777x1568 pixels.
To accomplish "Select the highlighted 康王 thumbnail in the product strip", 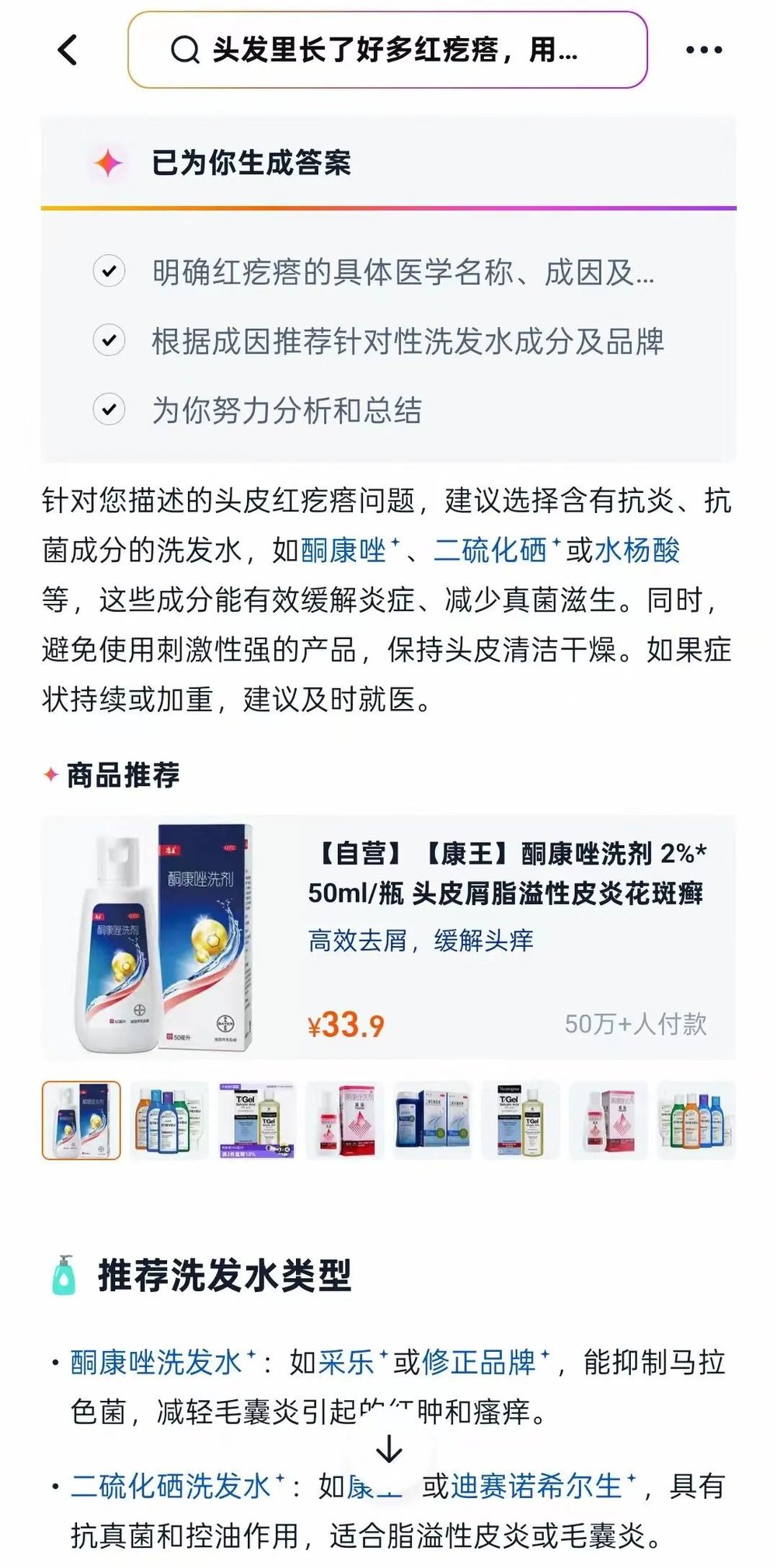I will 82,1120.
